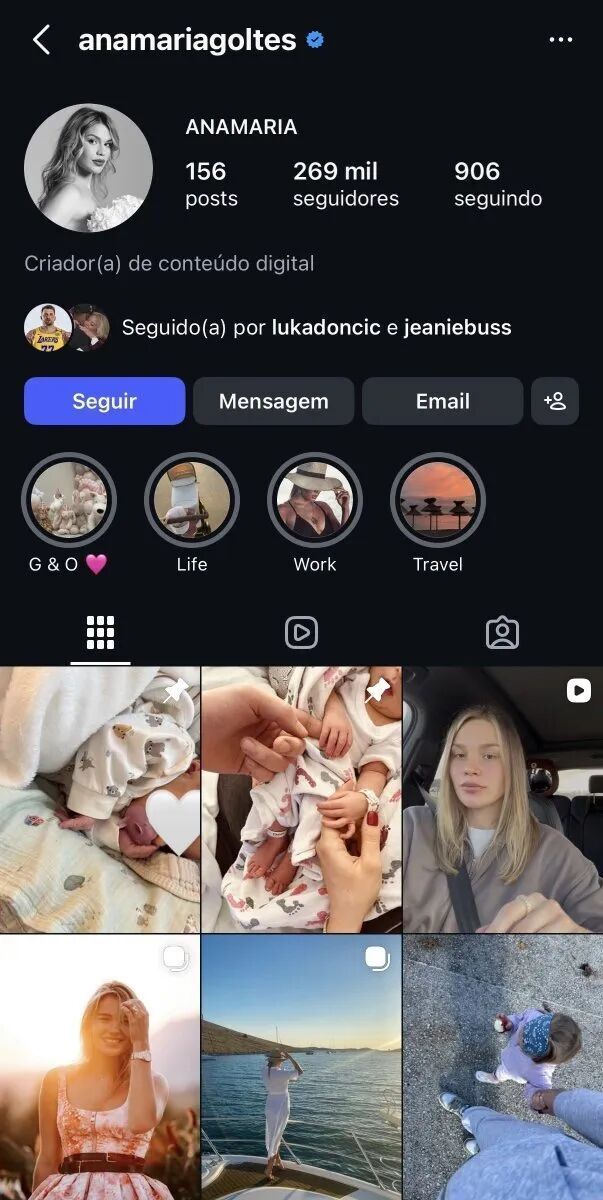View the Travel story highlight
Viewport: 603px width, 1200px height.
pyautogui.click(x=438, y=500)
